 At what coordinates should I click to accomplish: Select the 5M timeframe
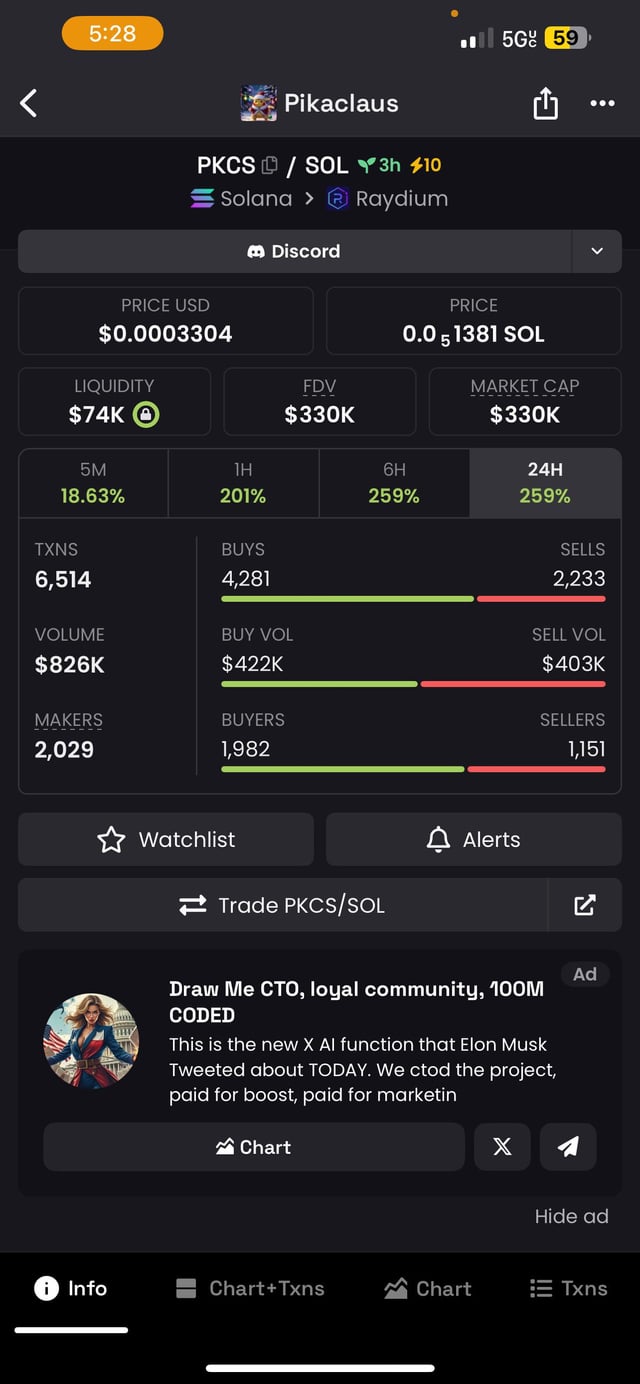[x=93, y=483]
